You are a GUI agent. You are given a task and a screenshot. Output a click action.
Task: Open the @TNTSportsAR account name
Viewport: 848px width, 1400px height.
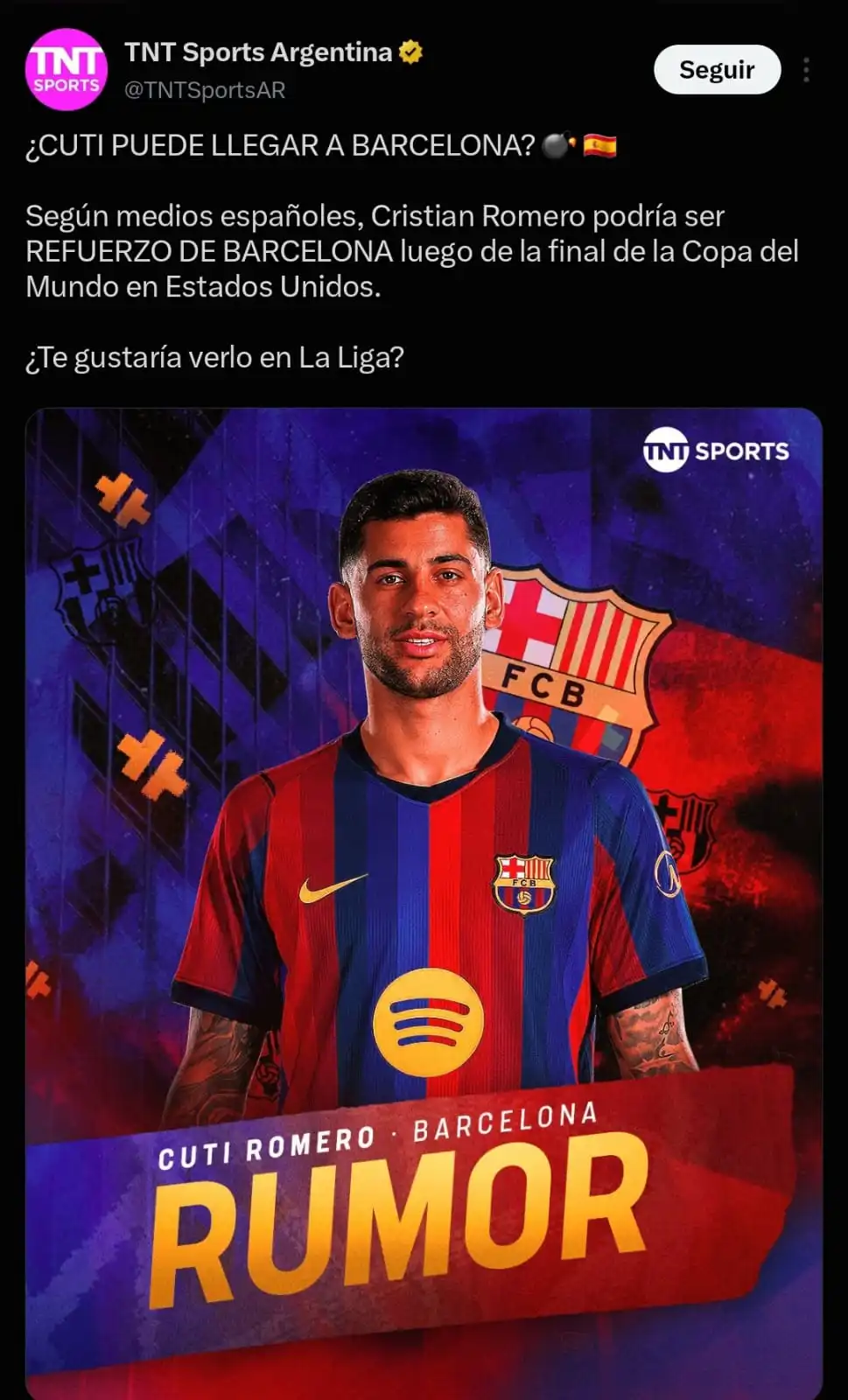coord(205,90)
